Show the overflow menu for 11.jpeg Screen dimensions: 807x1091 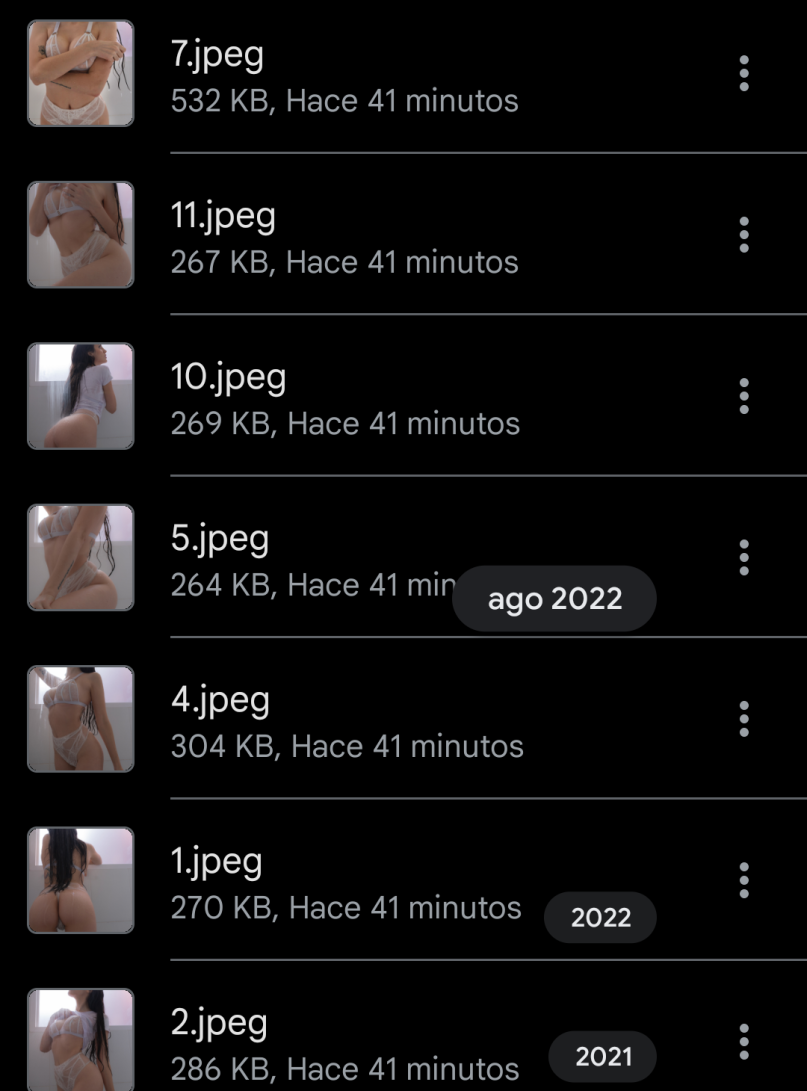click(x=743, y=235)
